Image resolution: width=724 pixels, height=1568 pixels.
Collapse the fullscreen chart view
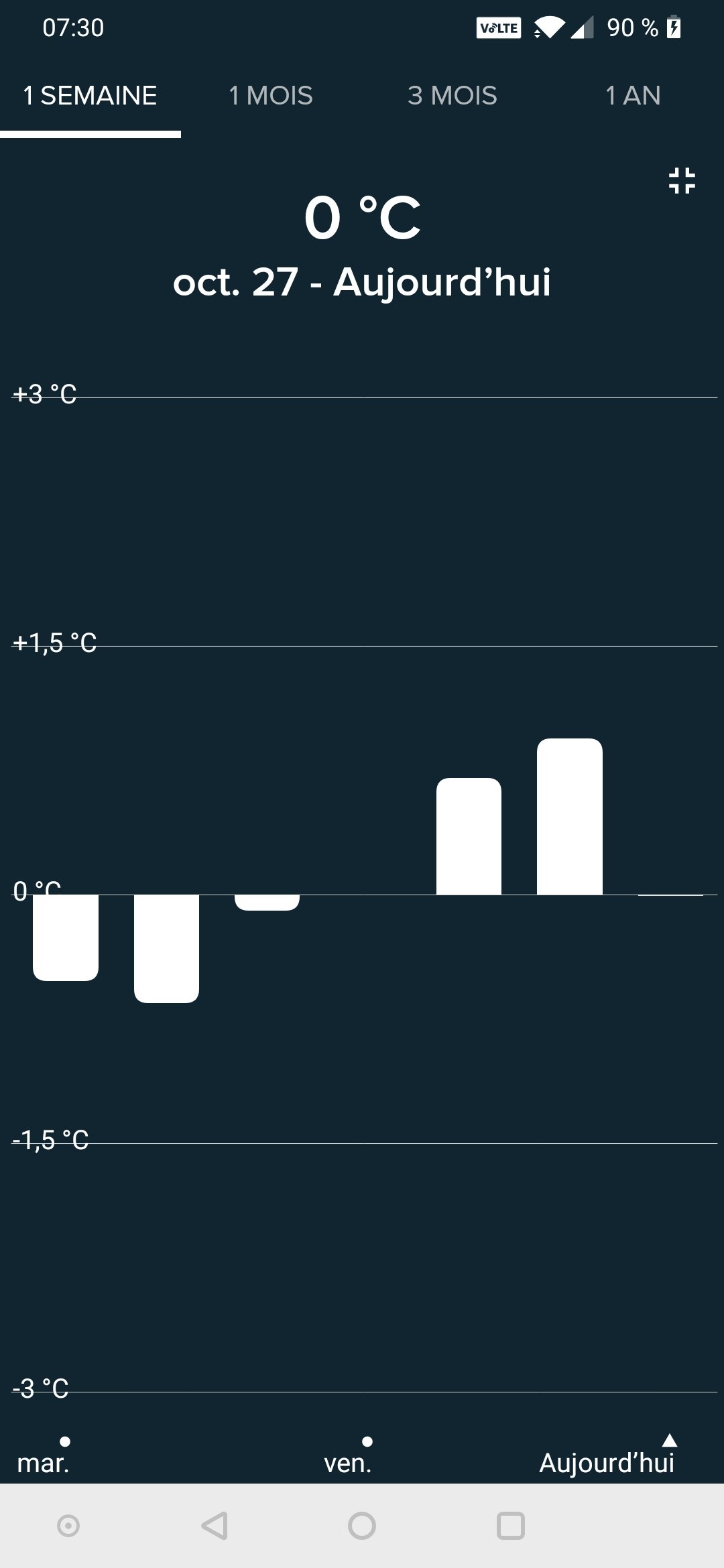point(682,181)
